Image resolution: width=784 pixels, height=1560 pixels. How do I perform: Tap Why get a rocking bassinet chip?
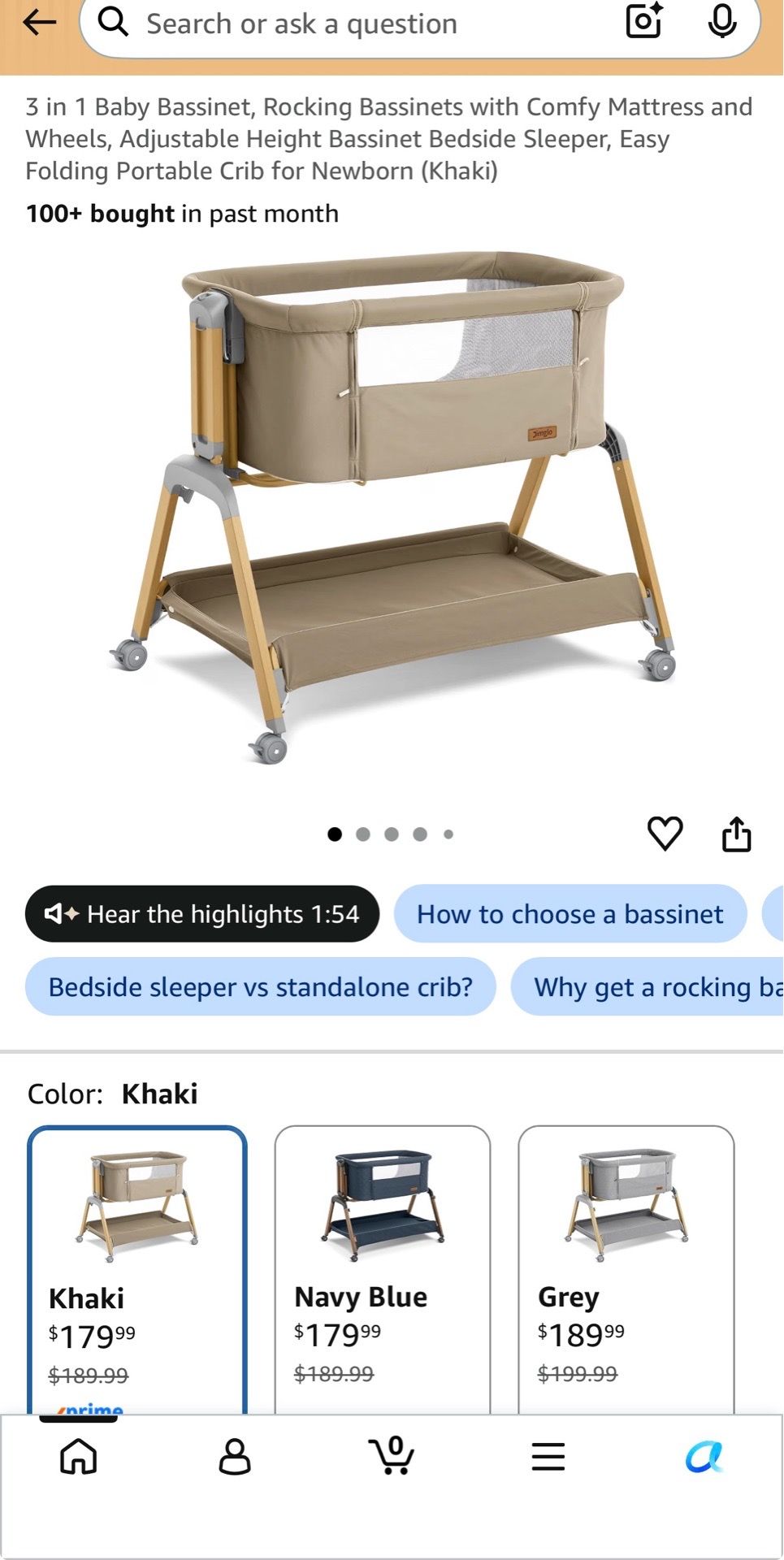tap(648, 986)
